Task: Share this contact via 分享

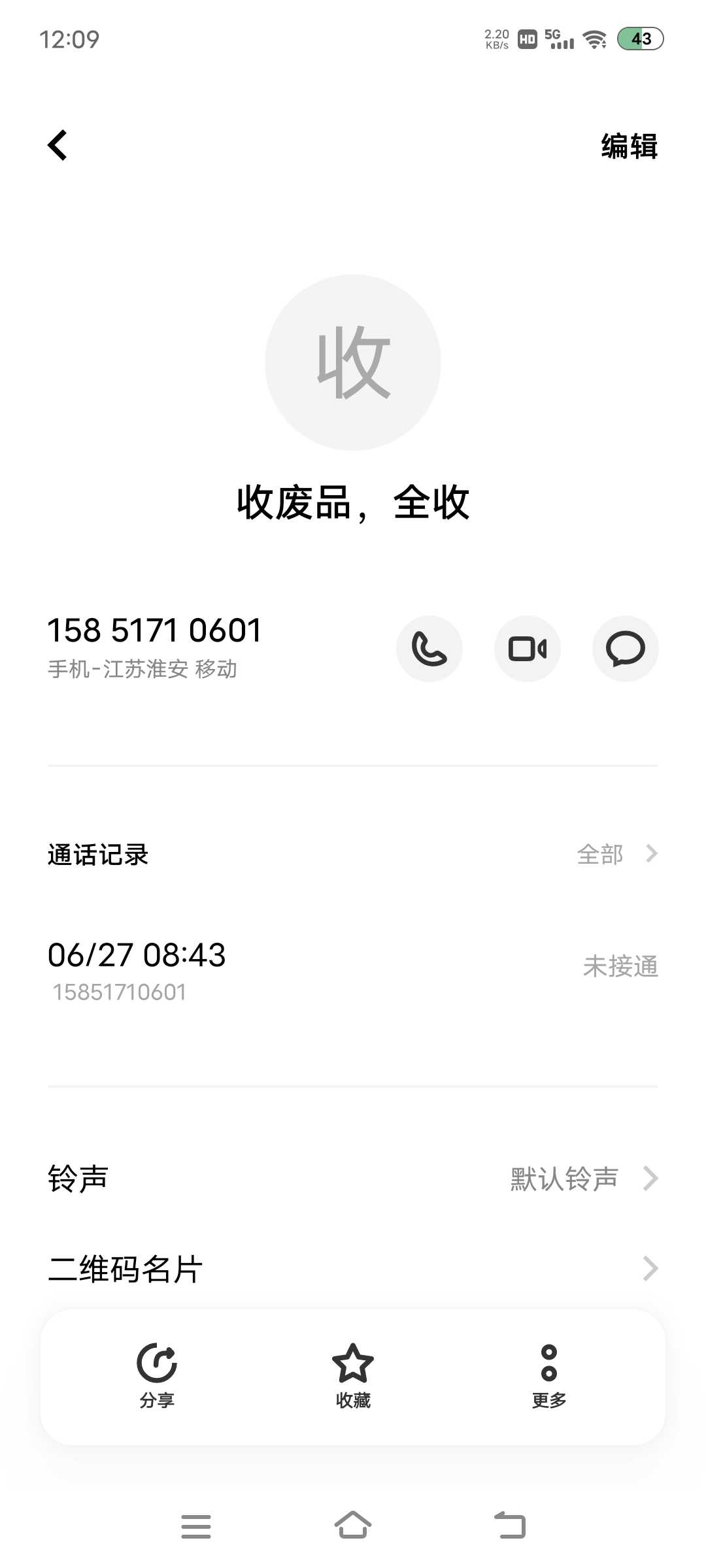Action: pyautogui.click(x=157, y=1376)
